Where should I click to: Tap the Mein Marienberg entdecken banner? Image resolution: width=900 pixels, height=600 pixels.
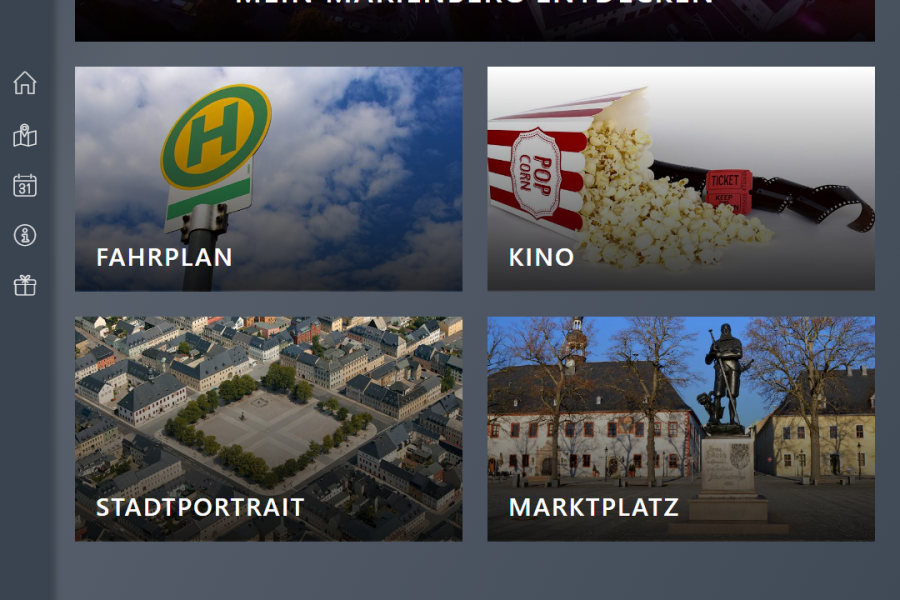tap(474, 18)
